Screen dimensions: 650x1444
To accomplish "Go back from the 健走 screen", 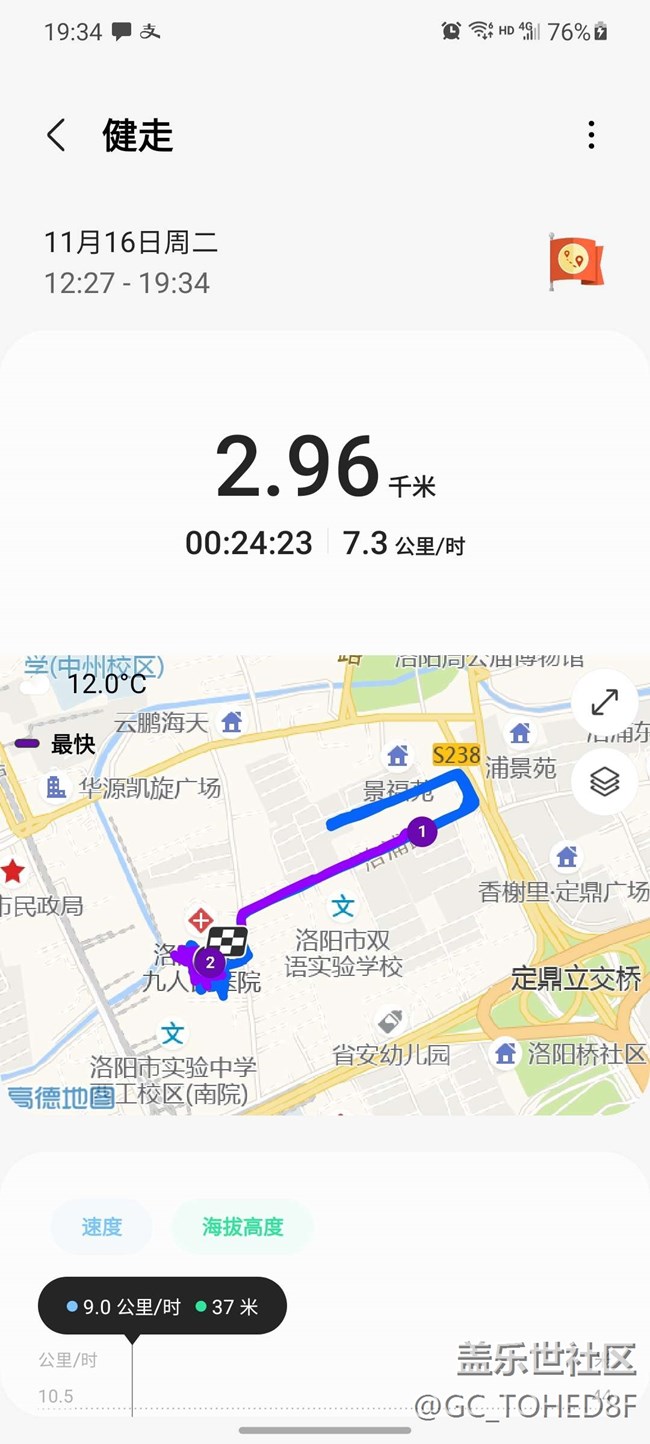I will [x=57, y=135].
